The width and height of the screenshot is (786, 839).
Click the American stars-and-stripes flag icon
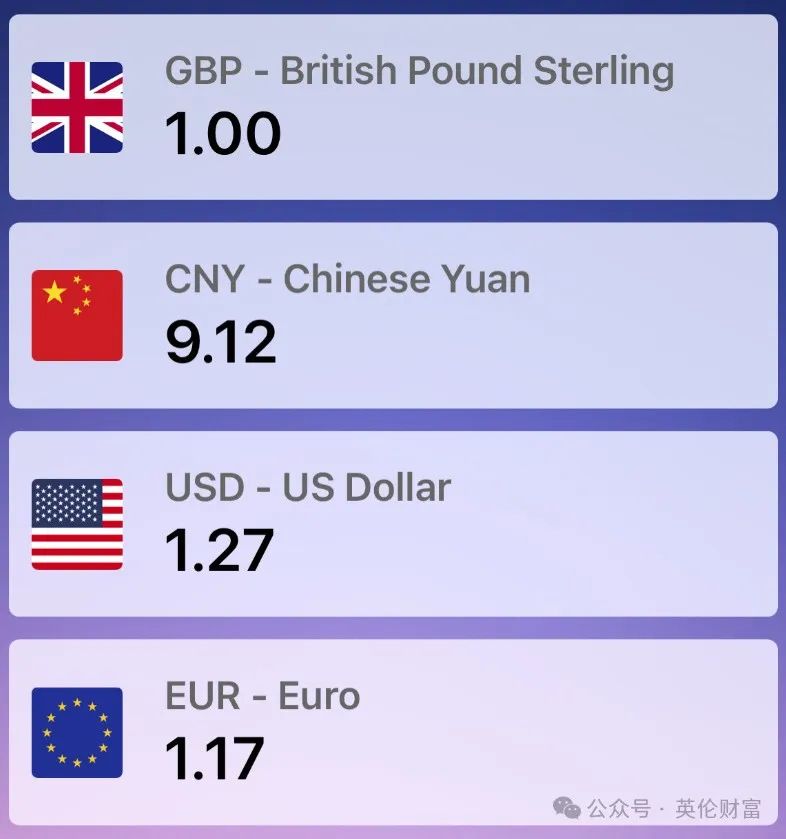click(x=77, y=522)
